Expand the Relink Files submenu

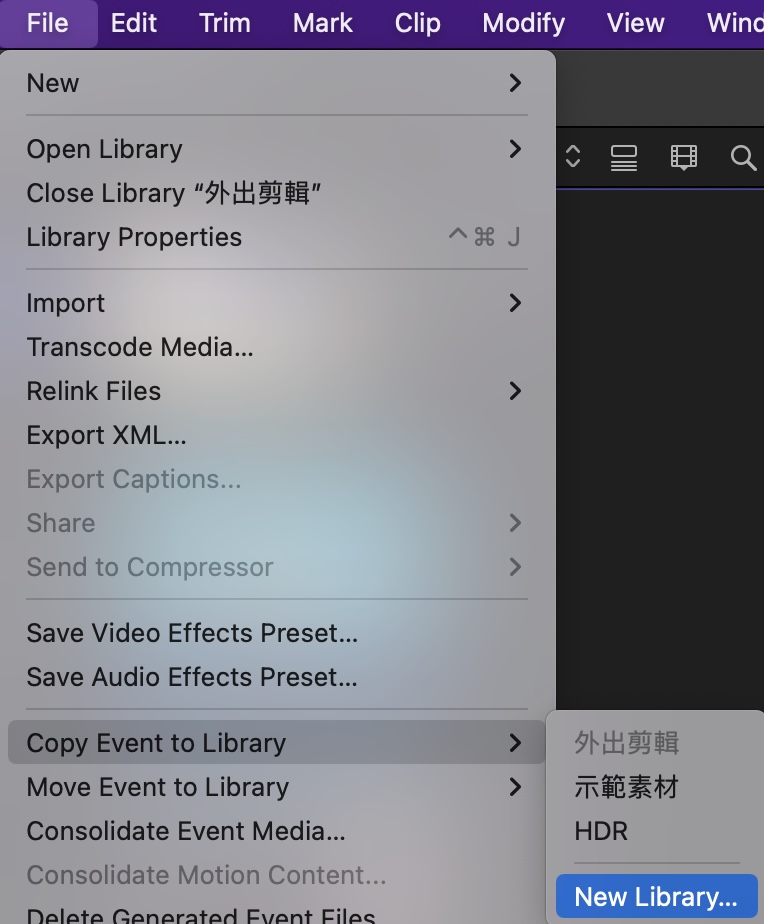(x=270, y=391)
